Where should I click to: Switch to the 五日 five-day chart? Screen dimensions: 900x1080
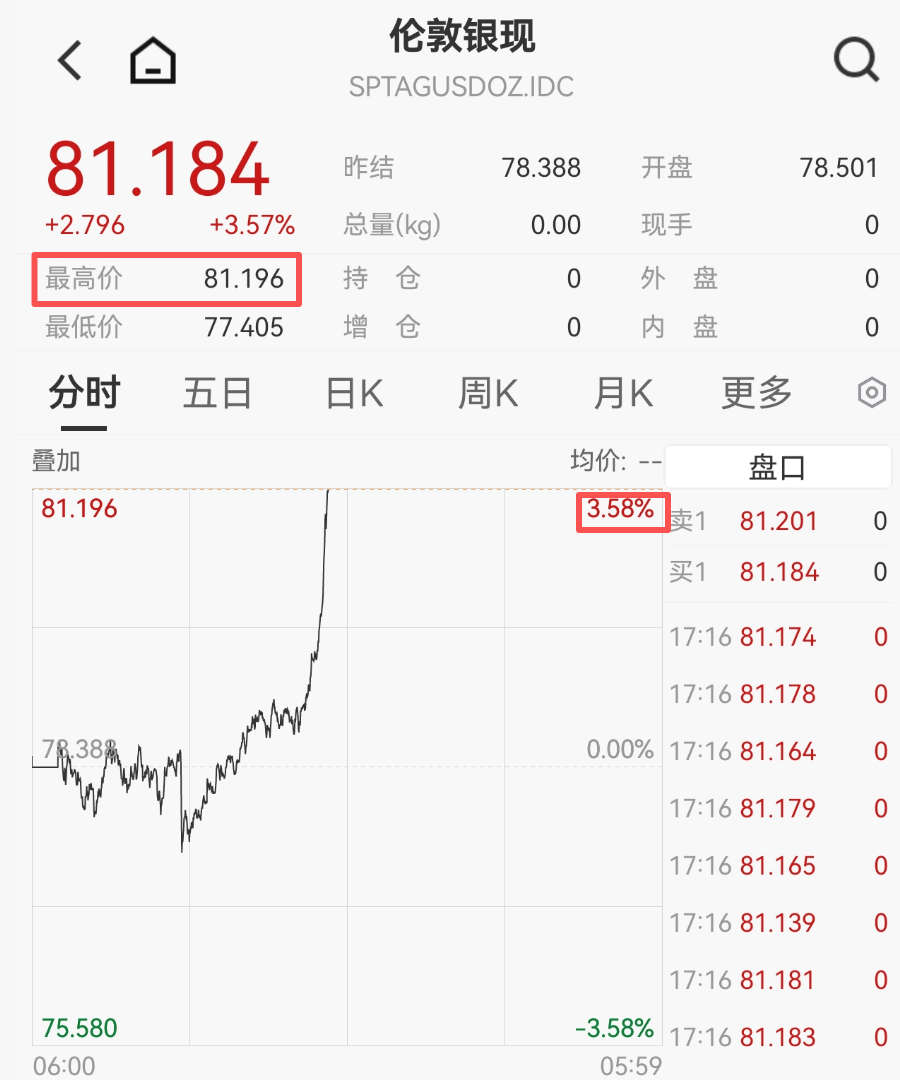pos(216,394)
